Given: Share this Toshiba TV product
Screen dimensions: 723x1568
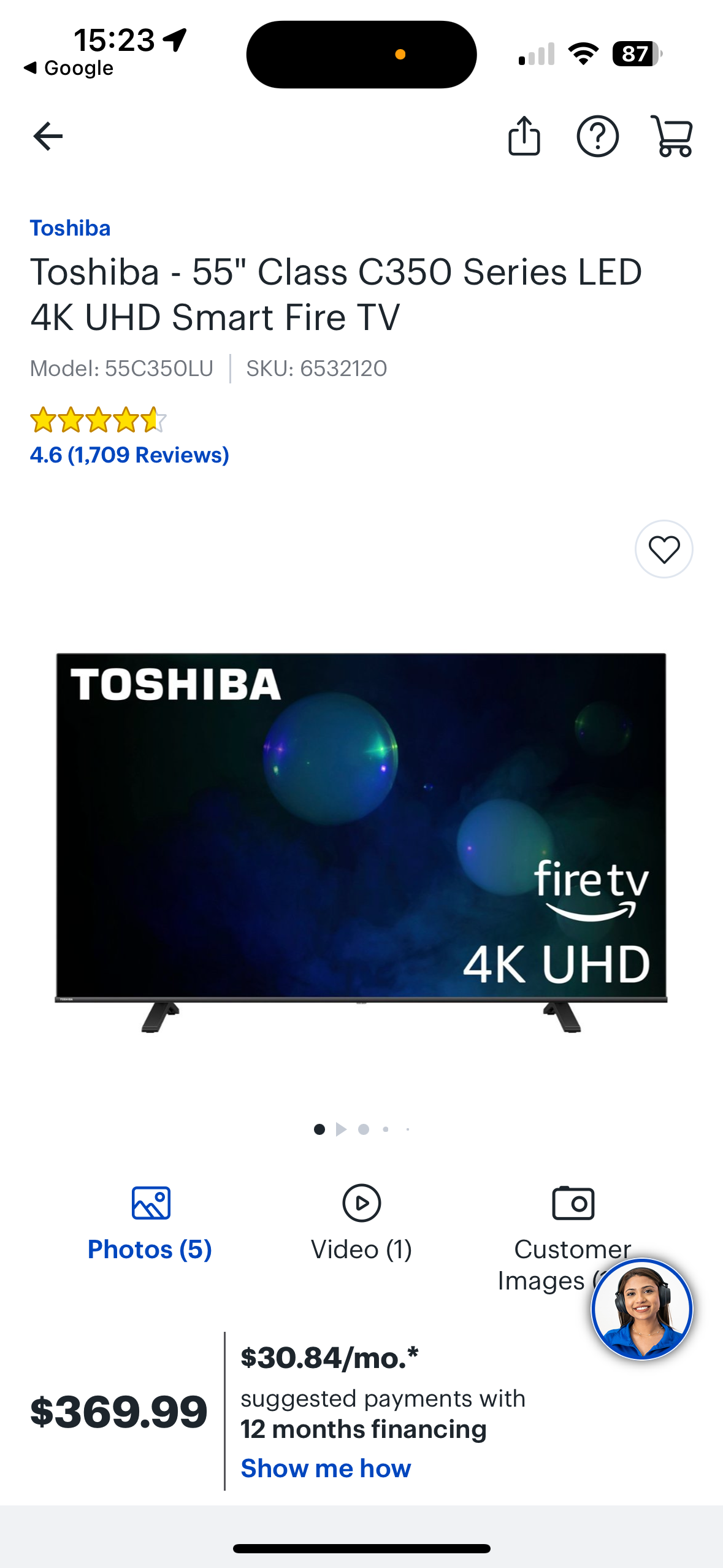Looking at the screenshot, I should click(524, 136).
